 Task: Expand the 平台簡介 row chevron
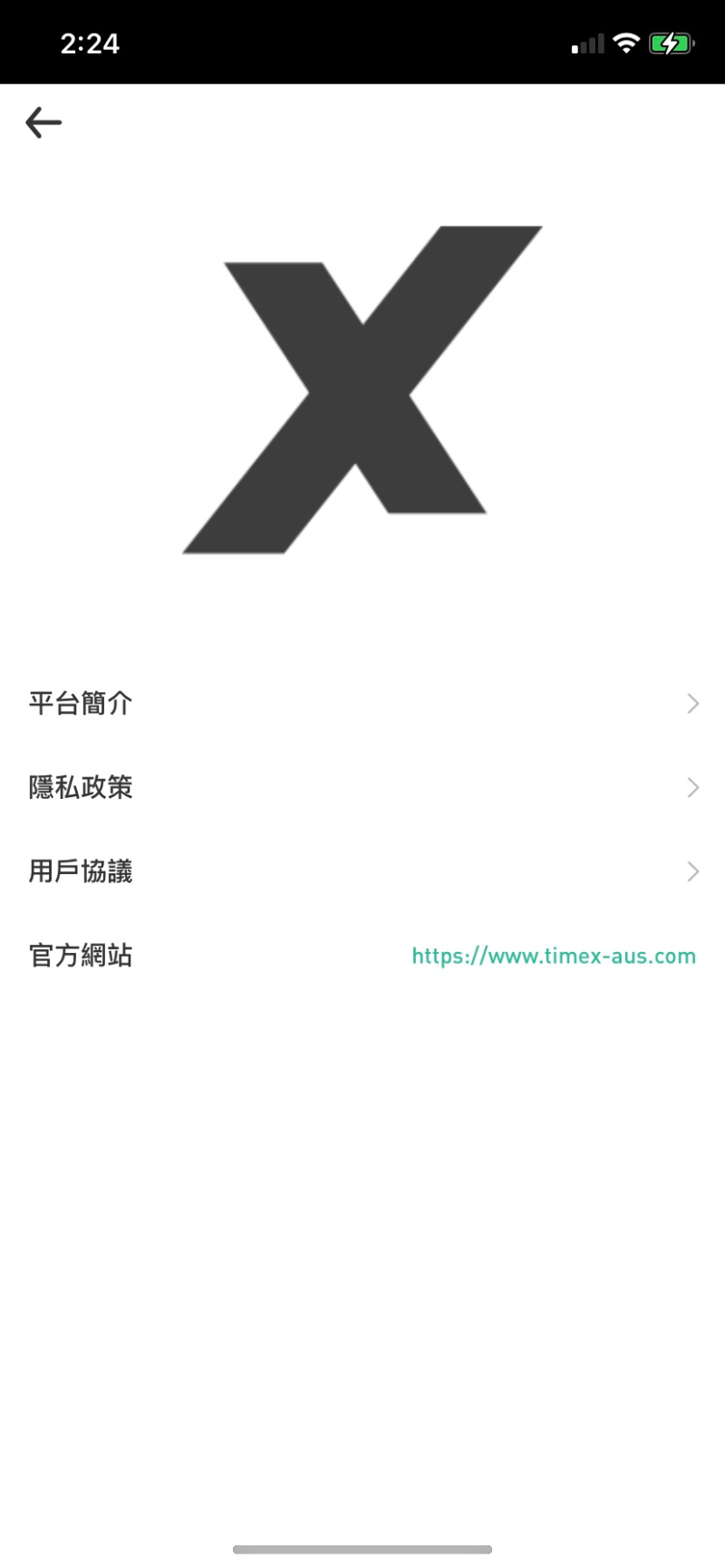[692, 704]
